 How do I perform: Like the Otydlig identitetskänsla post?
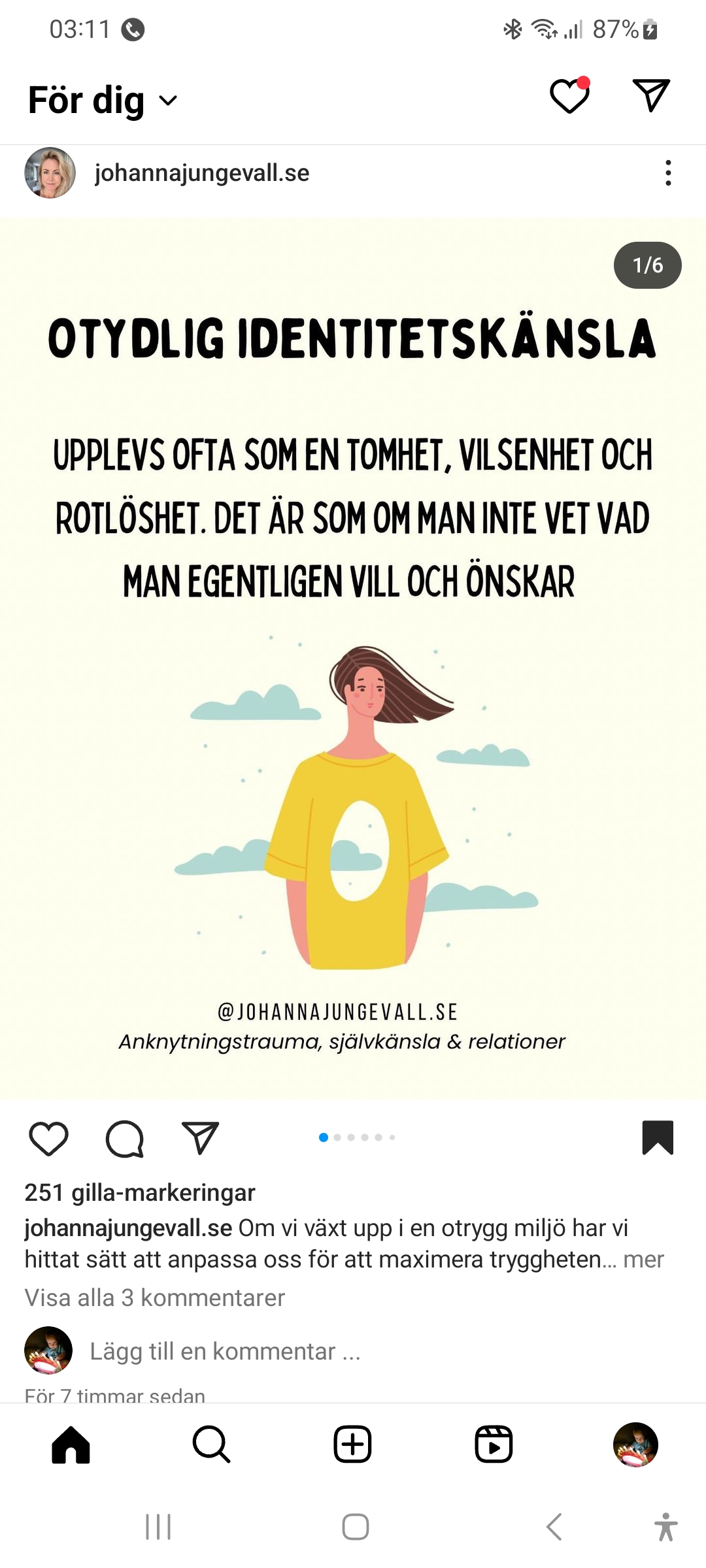tap(49, 1139)
